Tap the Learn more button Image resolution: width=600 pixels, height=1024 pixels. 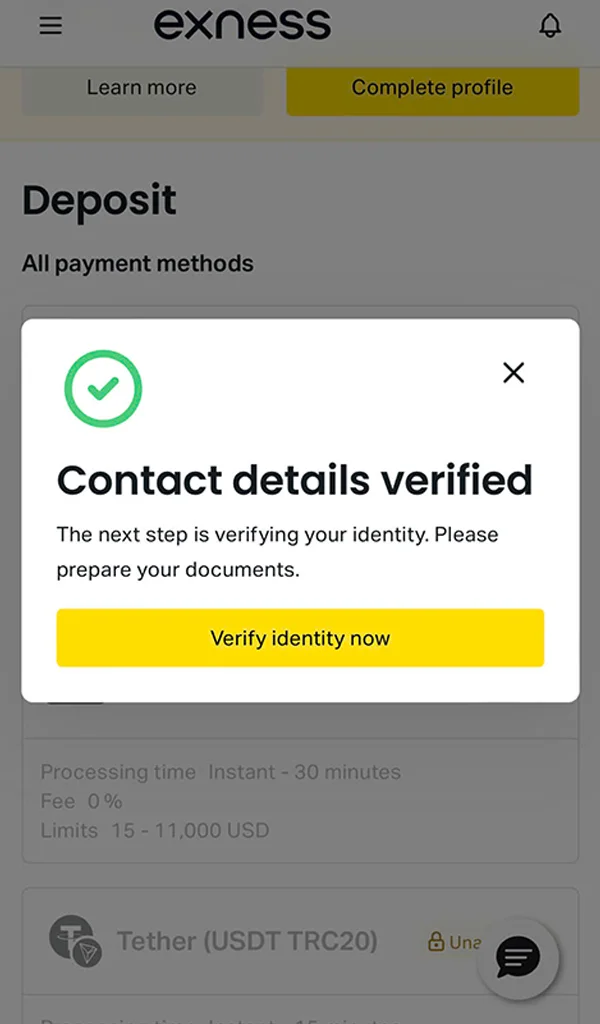click(x=141, y=88)
